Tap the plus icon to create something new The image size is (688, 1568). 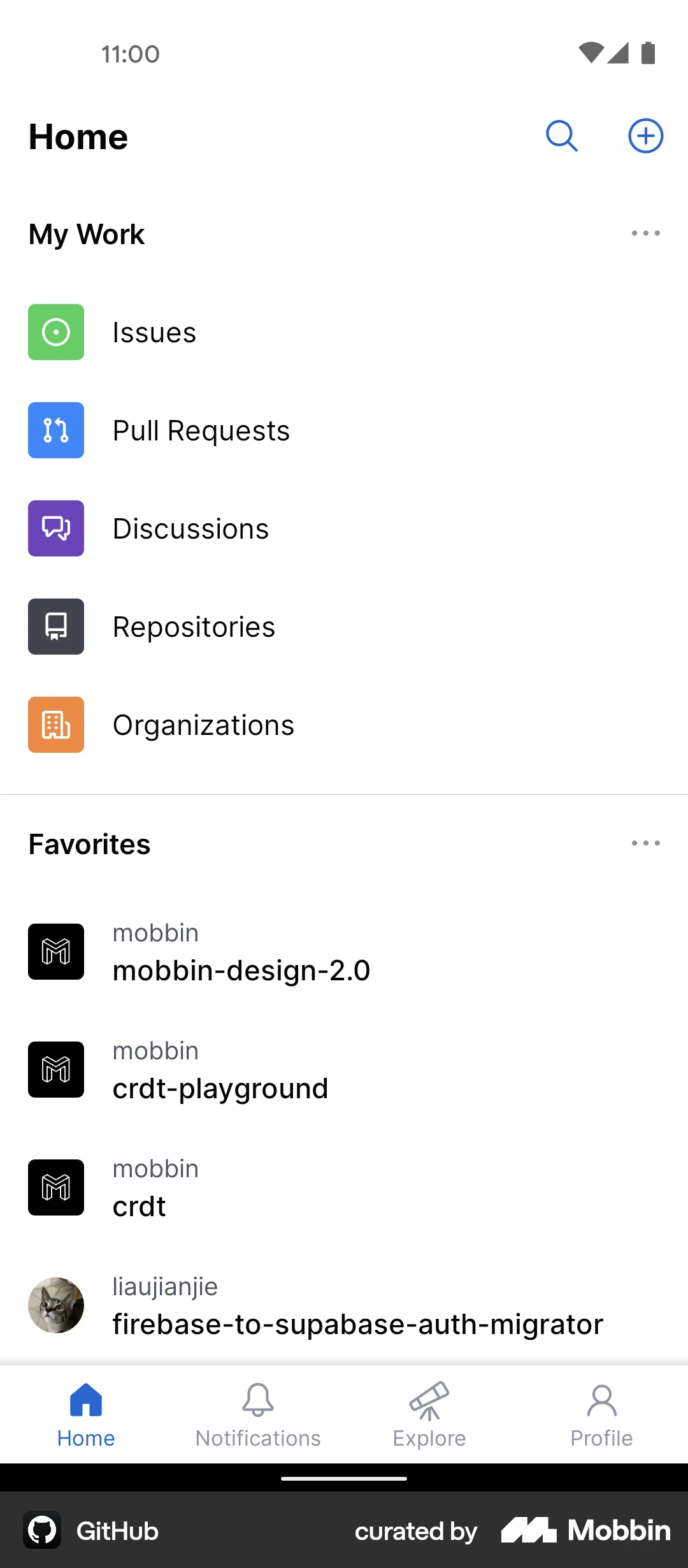645,135
